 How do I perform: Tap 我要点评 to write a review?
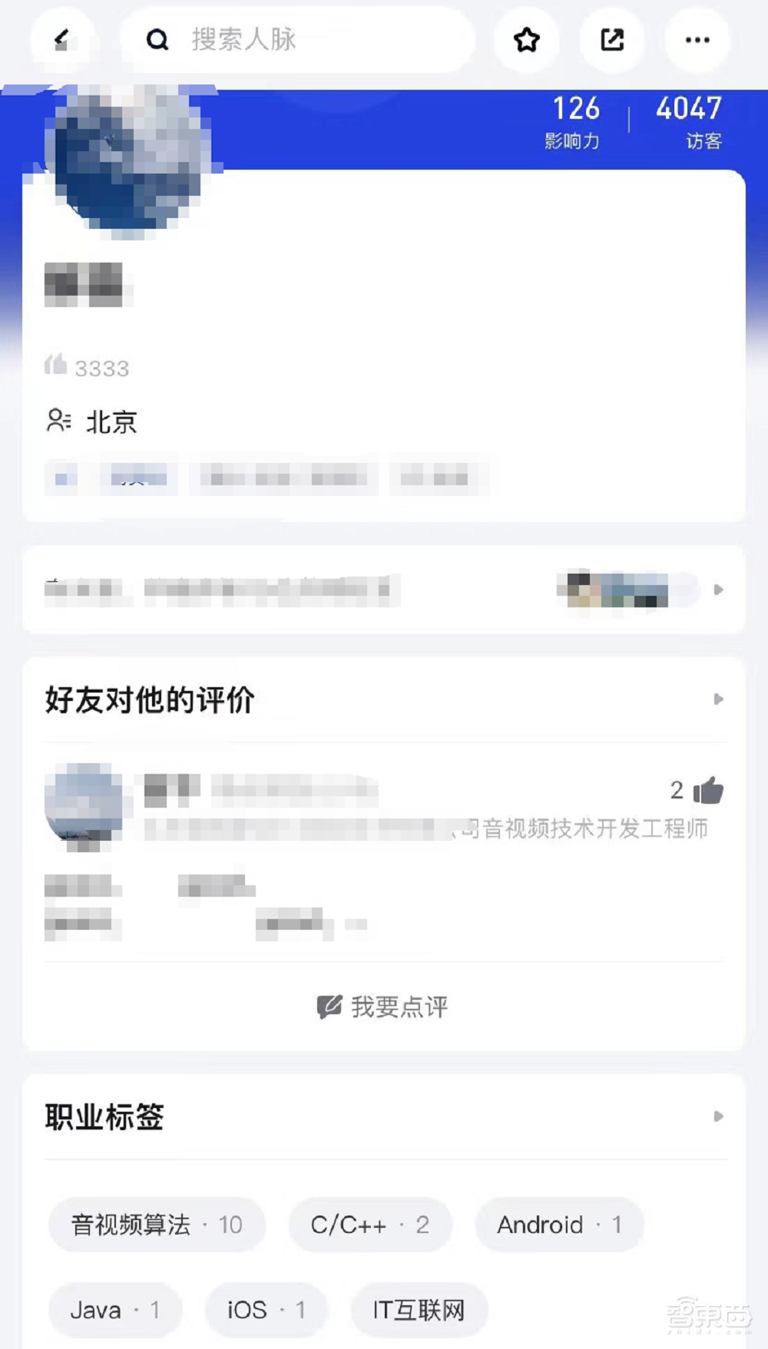click(x=383, y=1006)
